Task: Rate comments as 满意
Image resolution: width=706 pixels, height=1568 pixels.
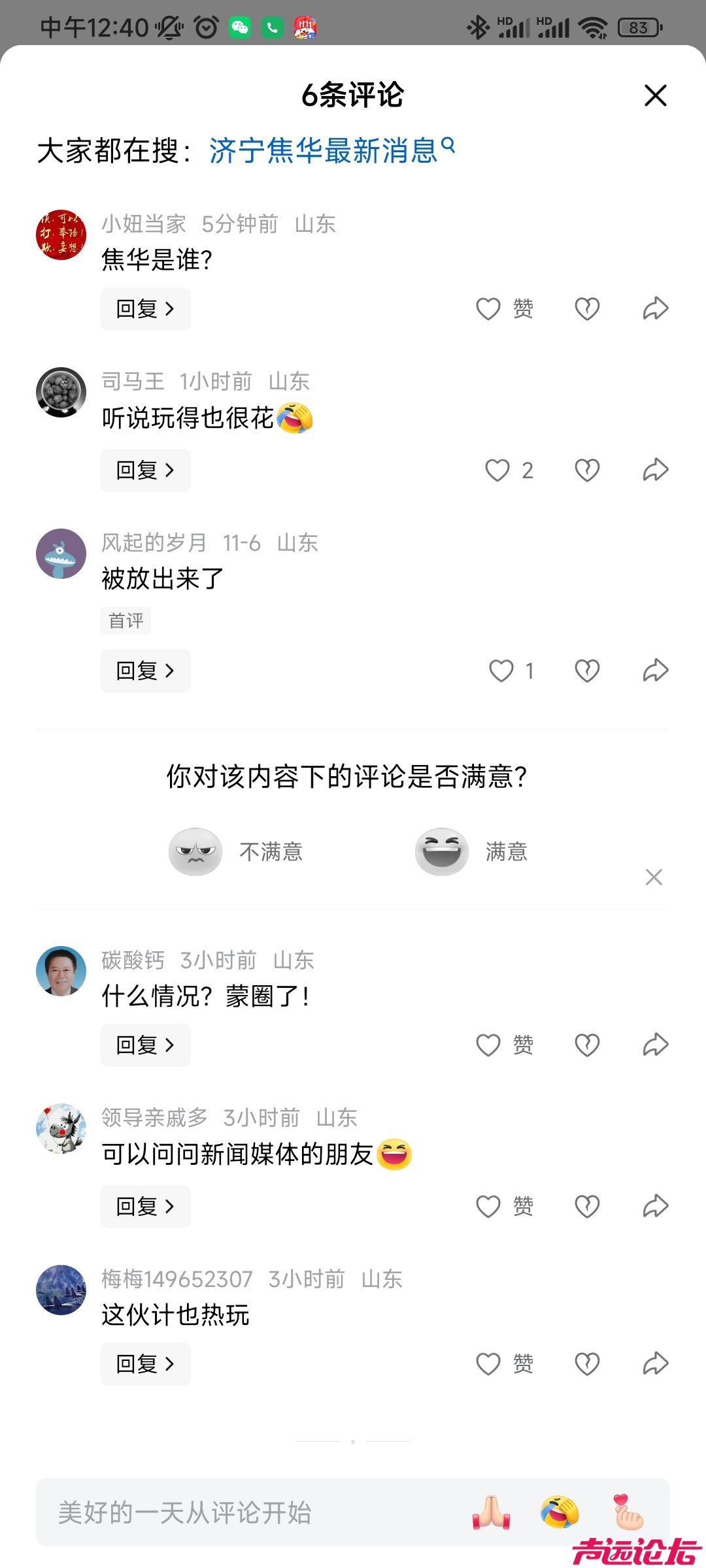Action: point(472,852)
